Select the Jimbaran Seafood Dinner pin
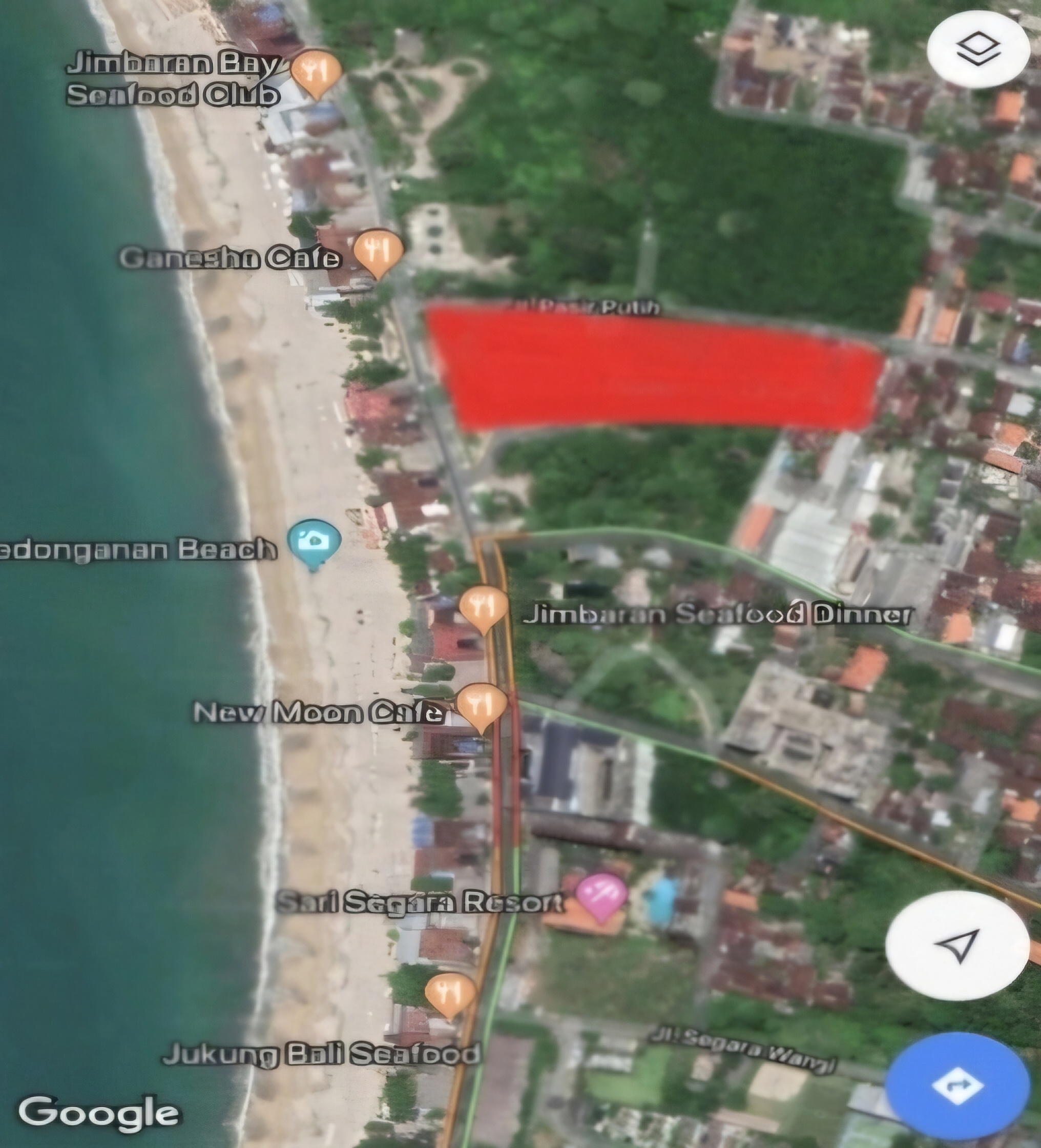This screenshot has width=1041, height=1148. (483, 607)
